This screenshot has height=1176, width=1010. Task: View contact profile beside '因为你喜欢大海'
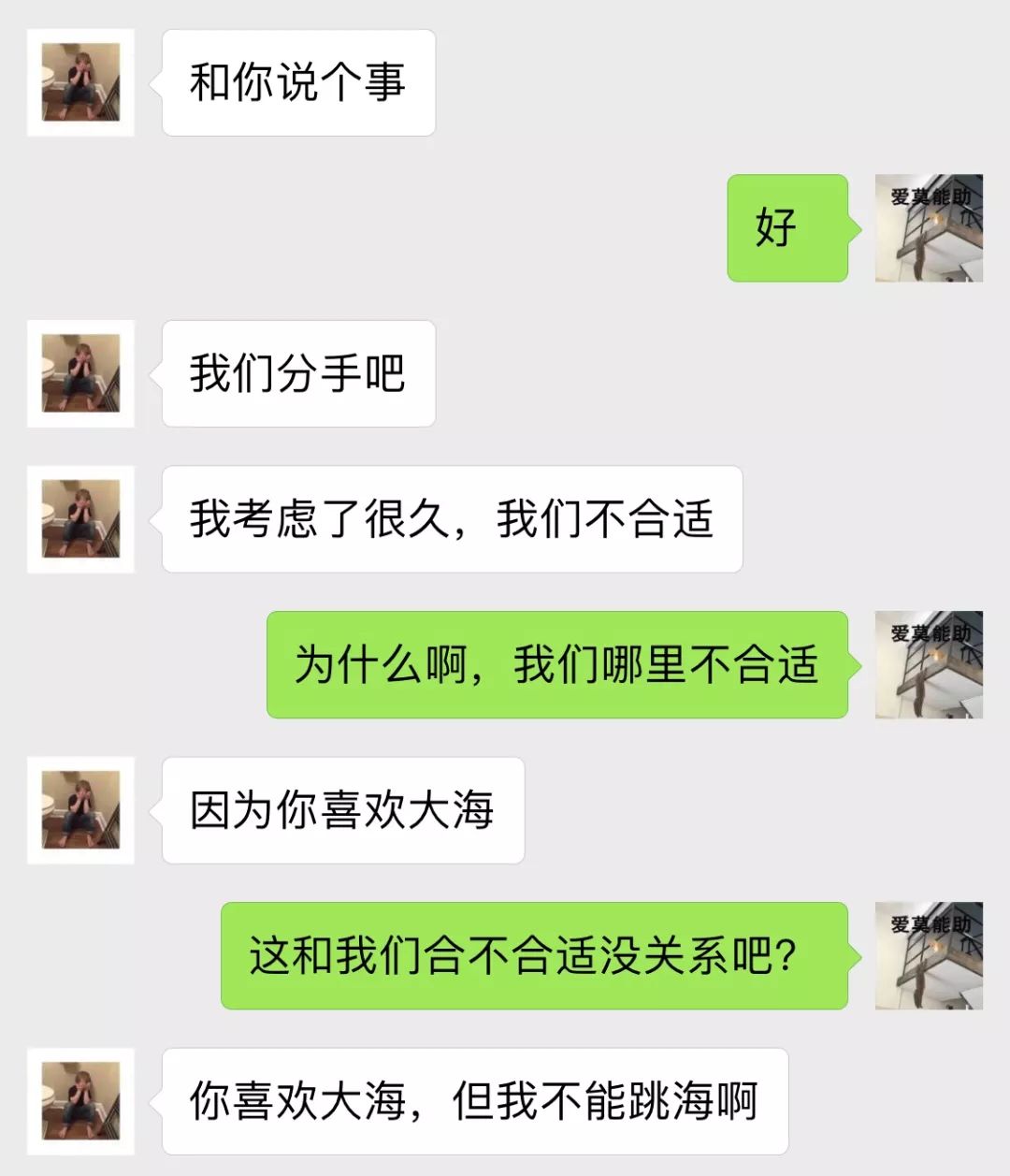pos(80,810)
